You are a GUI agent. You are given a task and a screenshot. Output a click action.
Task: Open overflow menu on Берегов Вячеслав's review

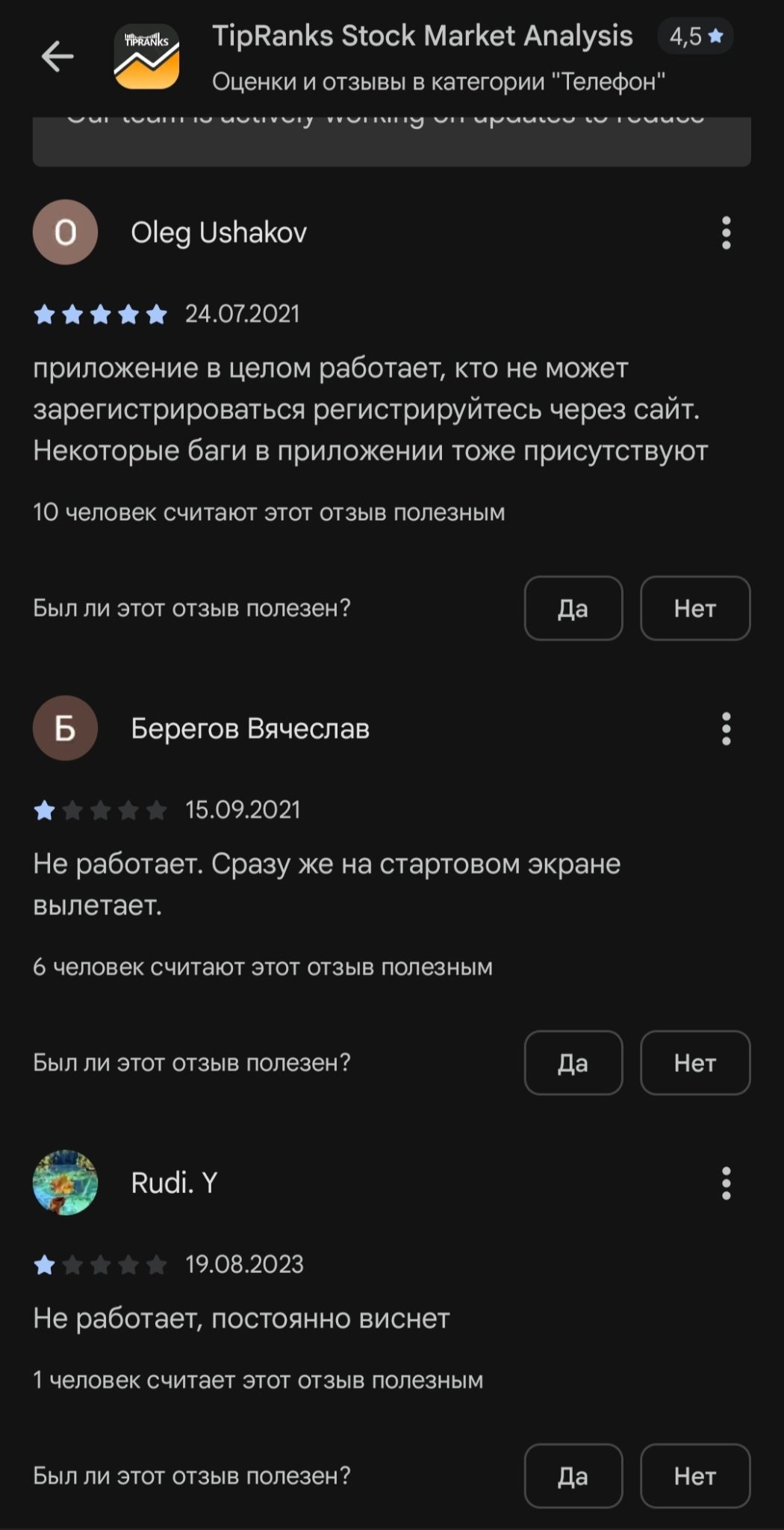[x=726, y=728]
